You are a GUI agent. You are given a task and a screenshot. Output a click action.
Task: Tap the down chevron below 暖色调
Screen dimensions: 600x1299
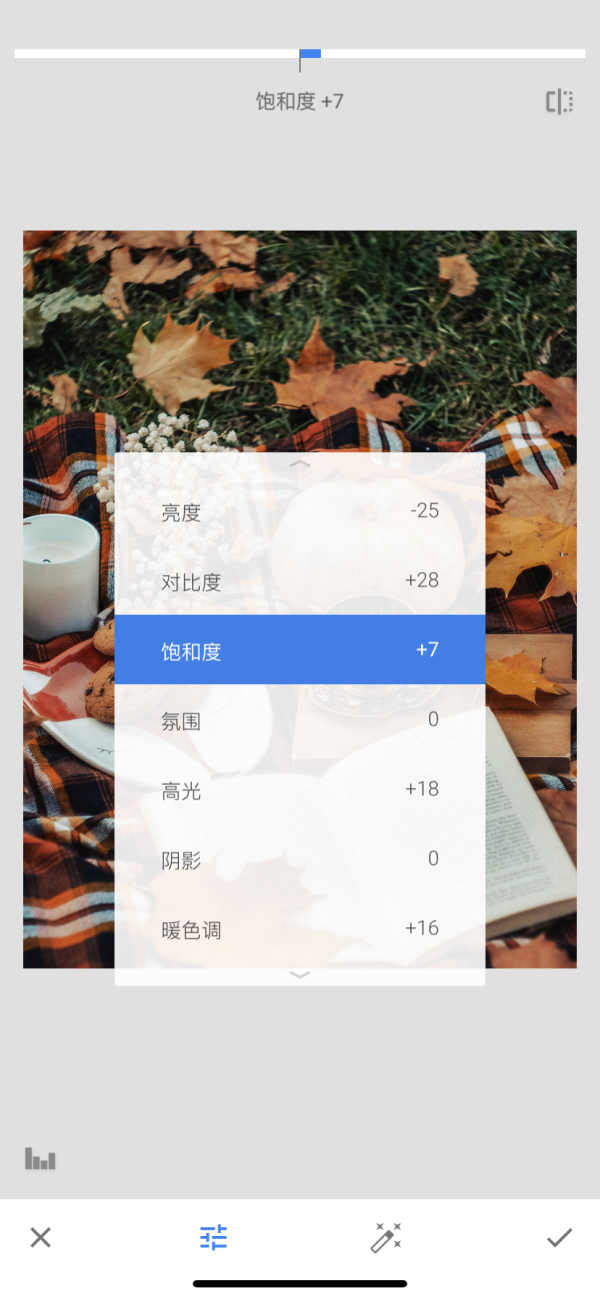point(300,974)
